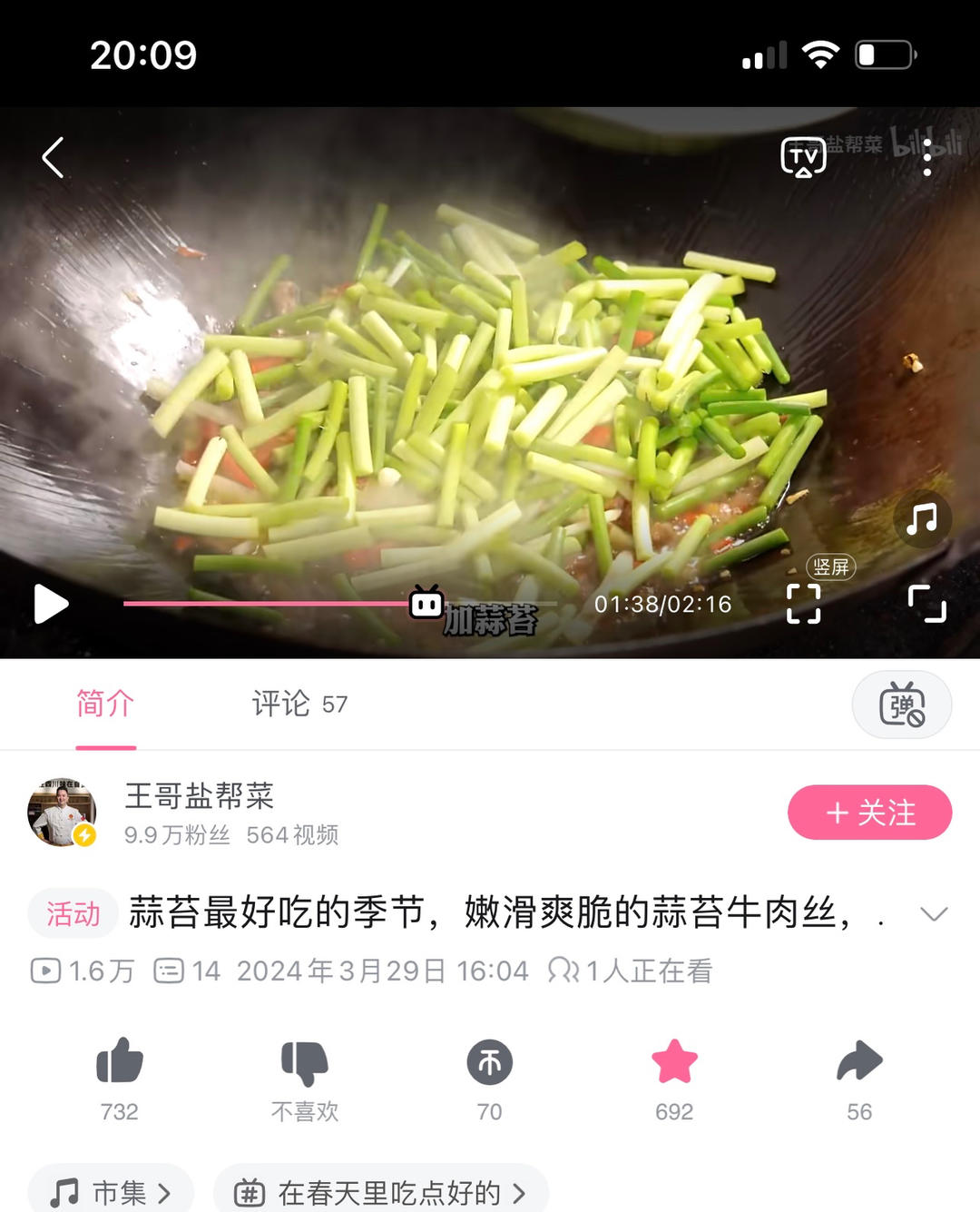Toggle the favorites star

click(674, 1062)
